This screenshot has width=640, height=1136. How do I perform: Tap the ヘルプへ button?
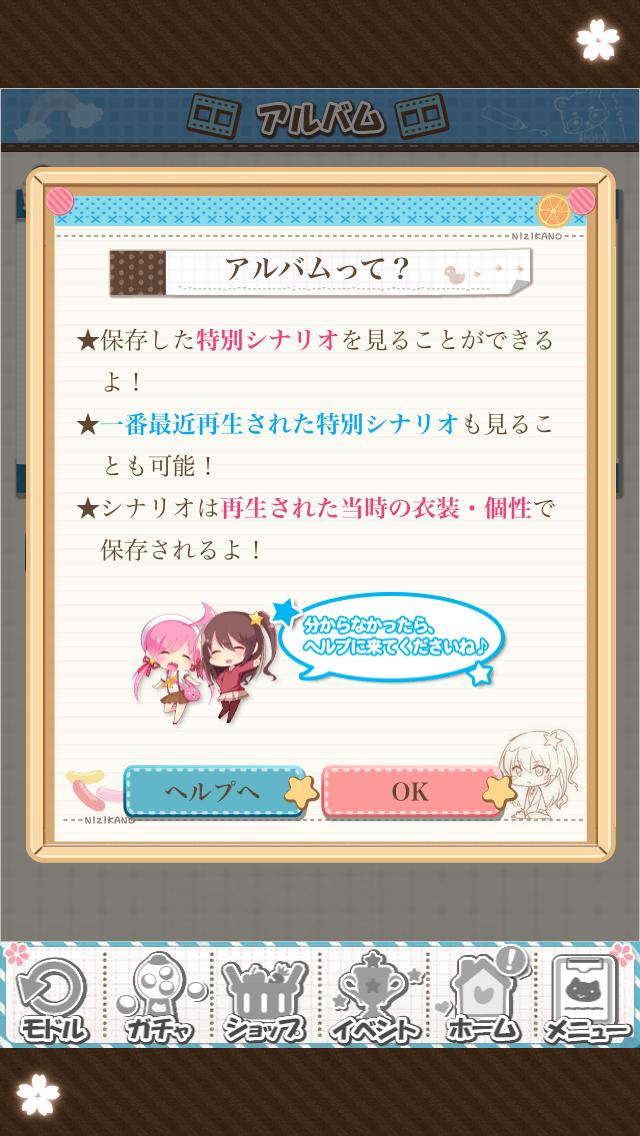point(212,791)
